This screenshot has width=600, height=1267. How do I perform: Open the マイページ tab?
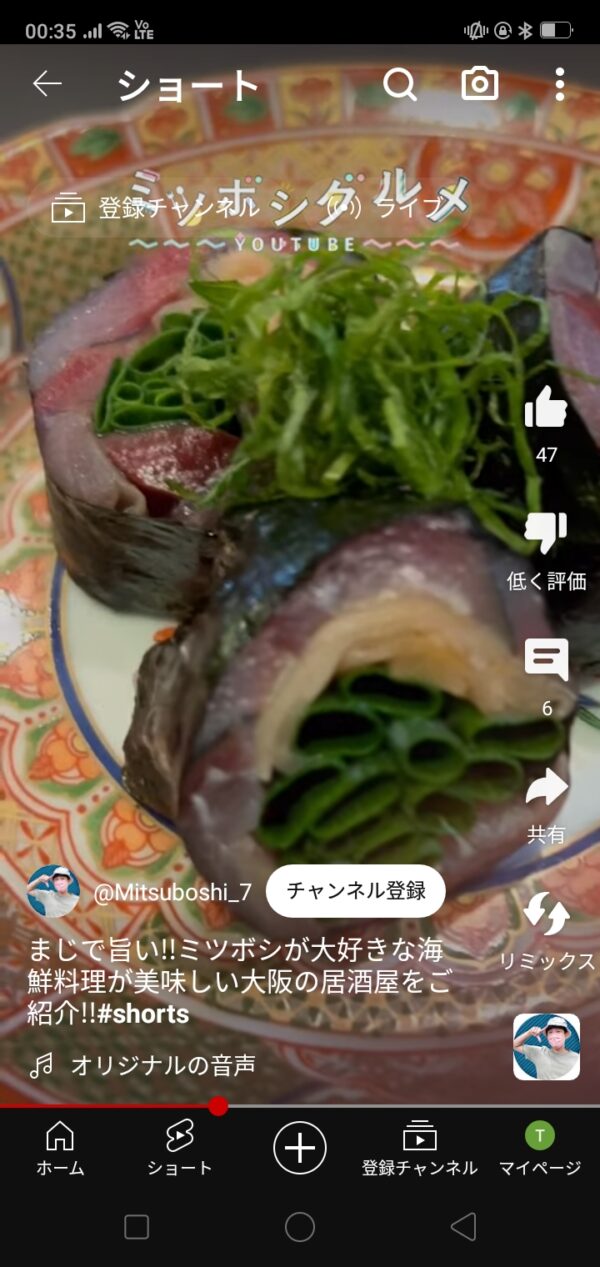click(540, 1148)
